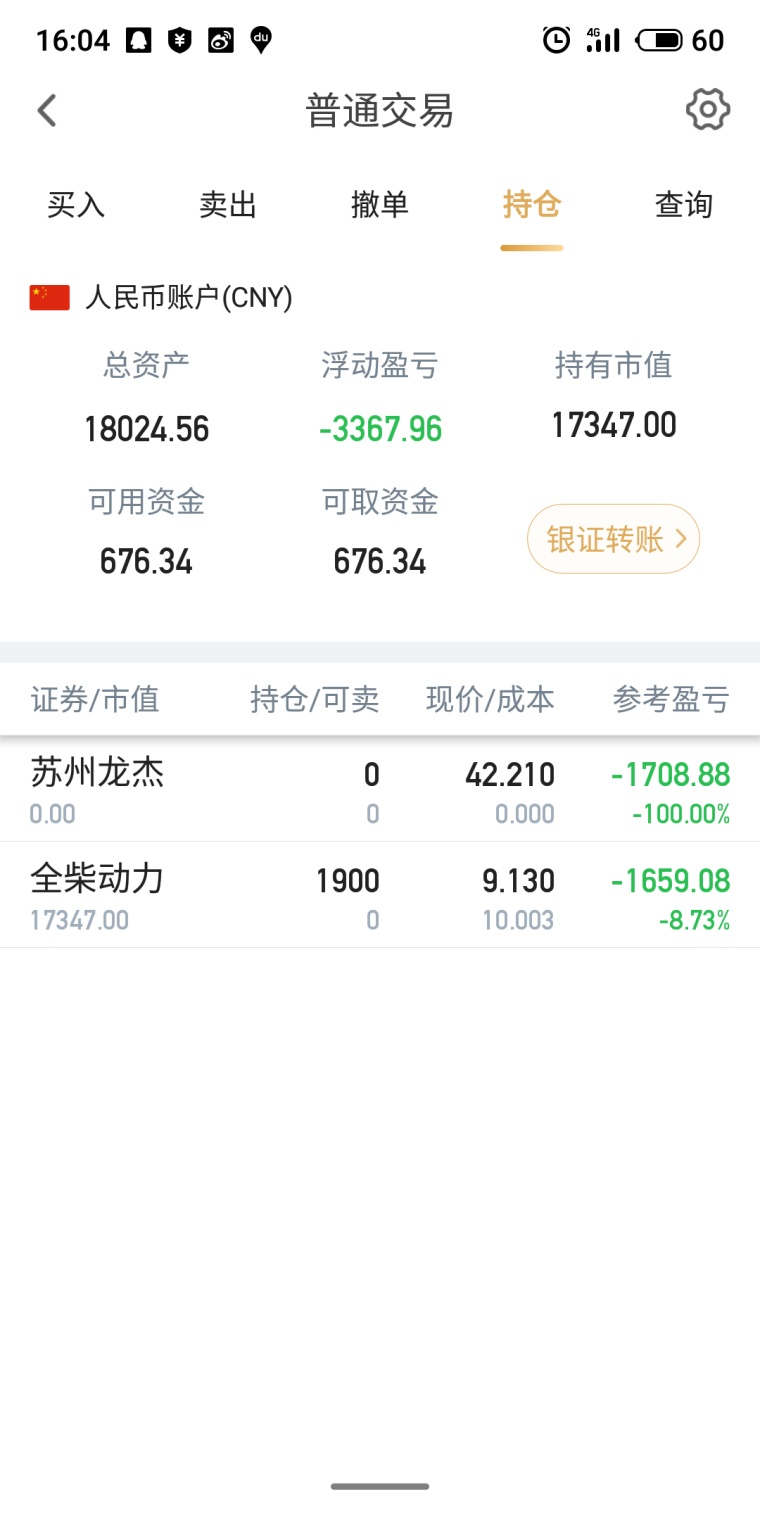Viewport: 760px width, 1520px height.
Task: Go back using the top-left arrow
Action: (47, 110)
